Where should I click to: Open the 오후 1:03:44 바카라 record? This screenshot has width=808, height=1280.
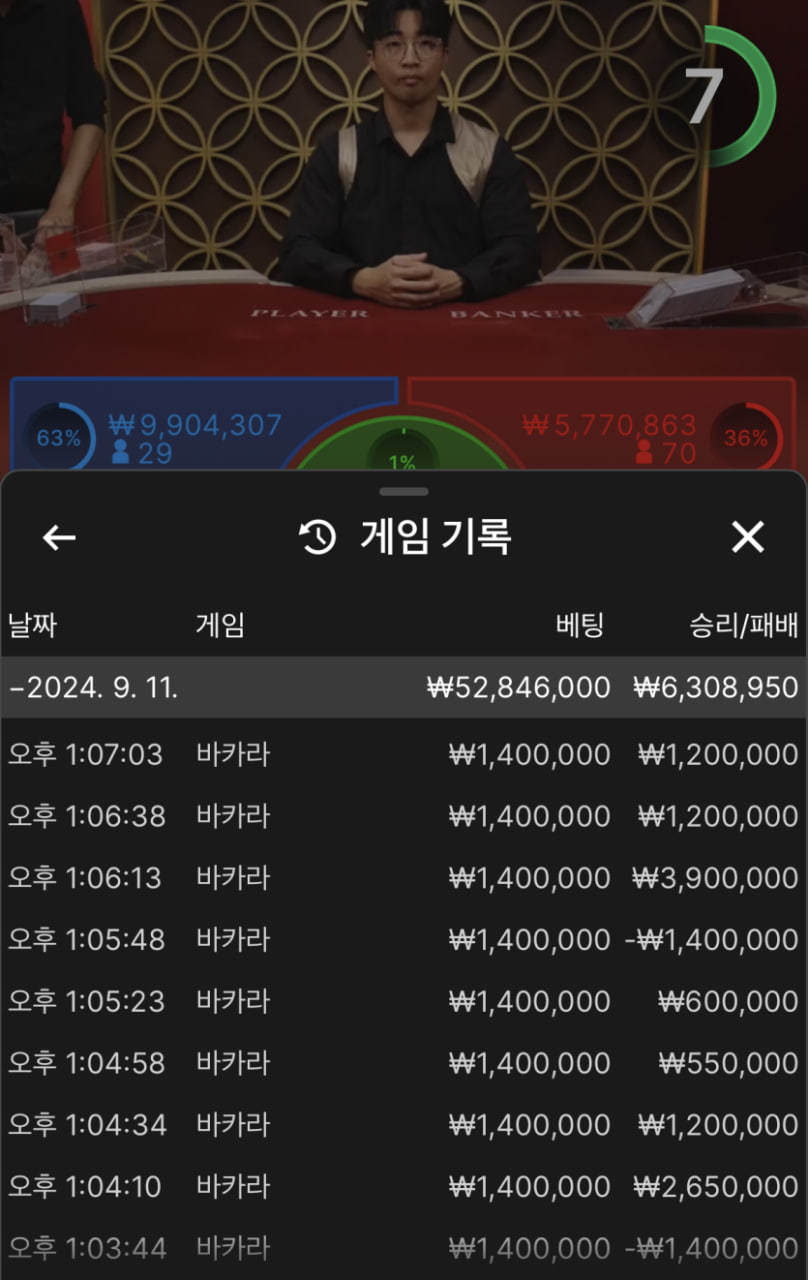pos(403,1248)
